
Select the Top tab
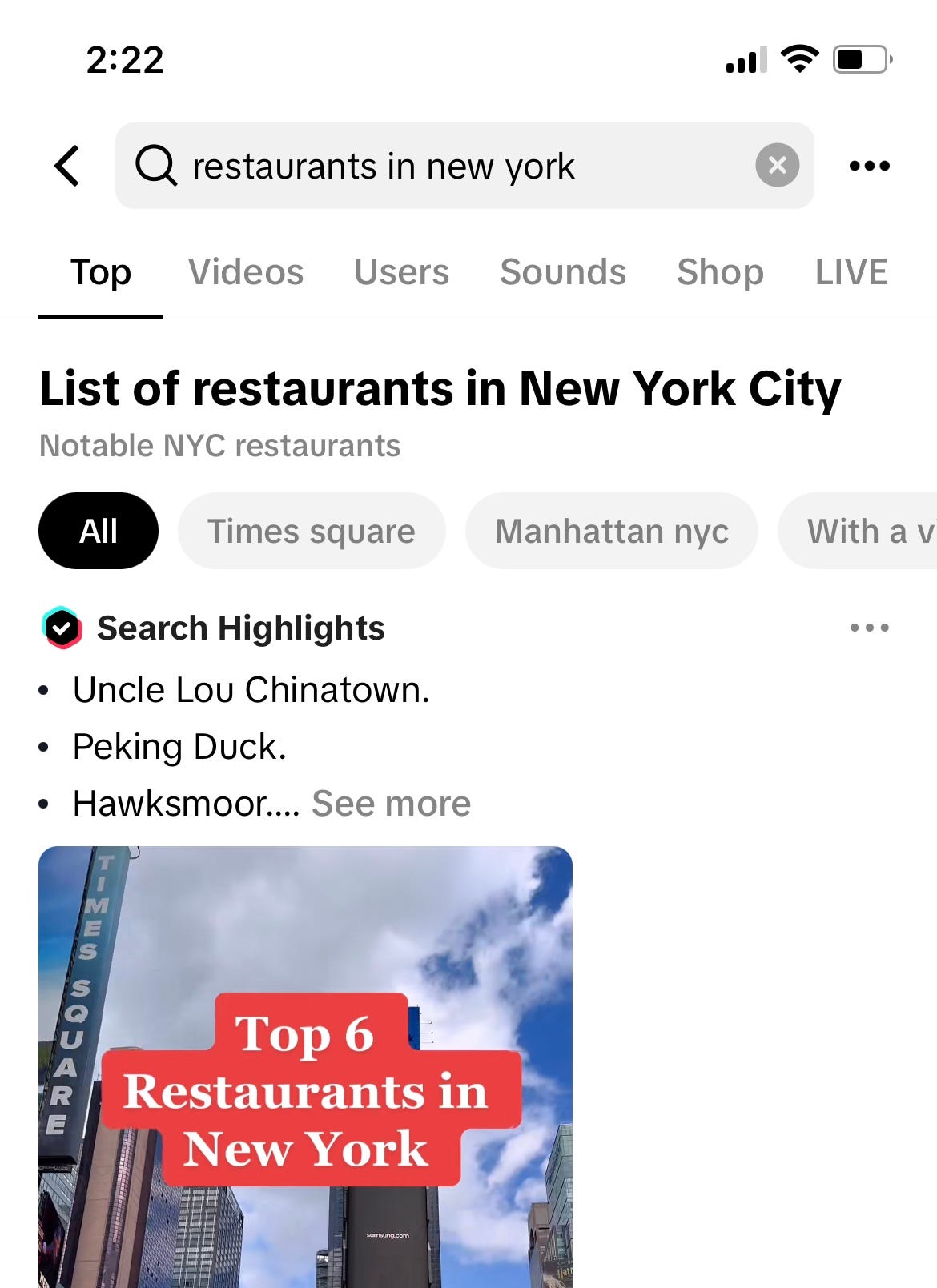click(x=101, y=272)
